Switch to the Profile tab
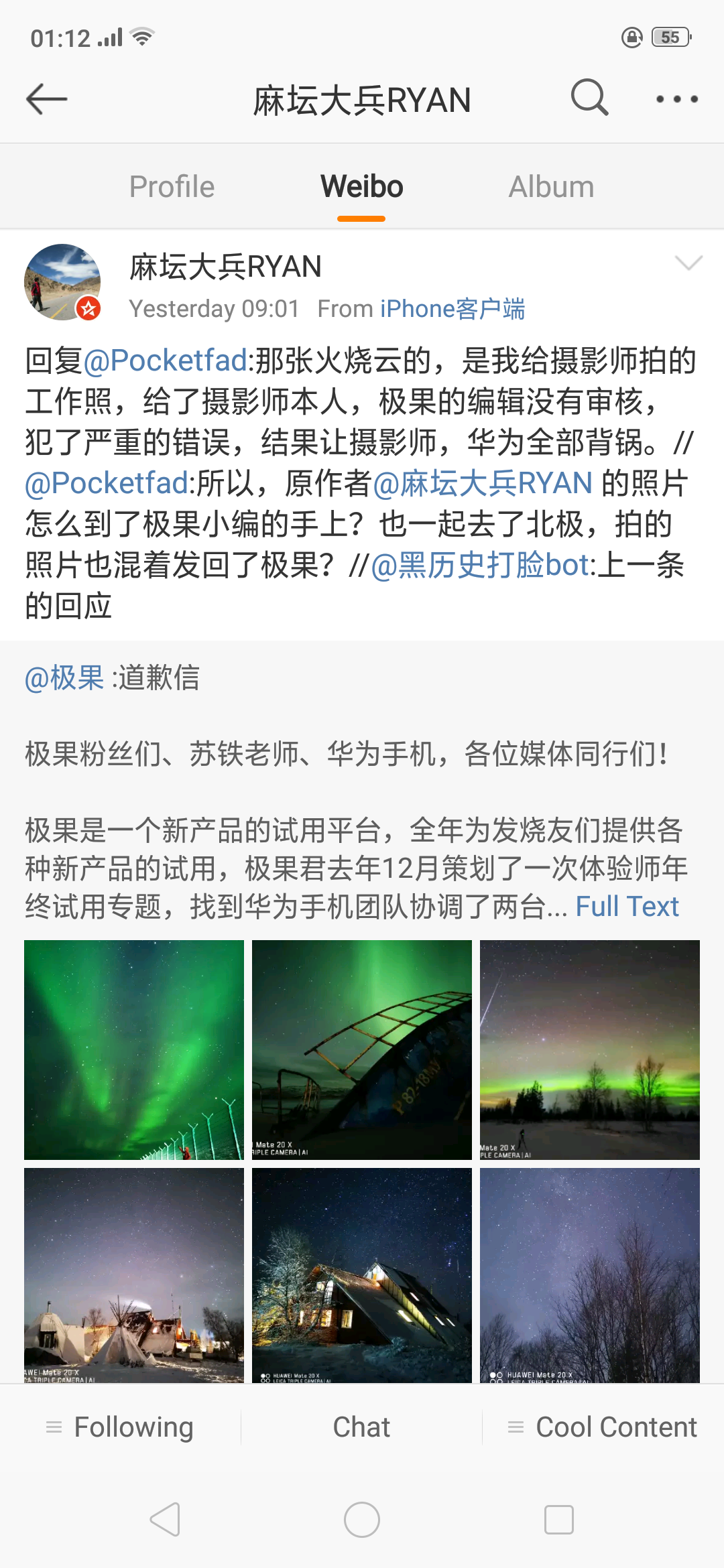The width and height of the screenshot is (724, 1568). 172,187
